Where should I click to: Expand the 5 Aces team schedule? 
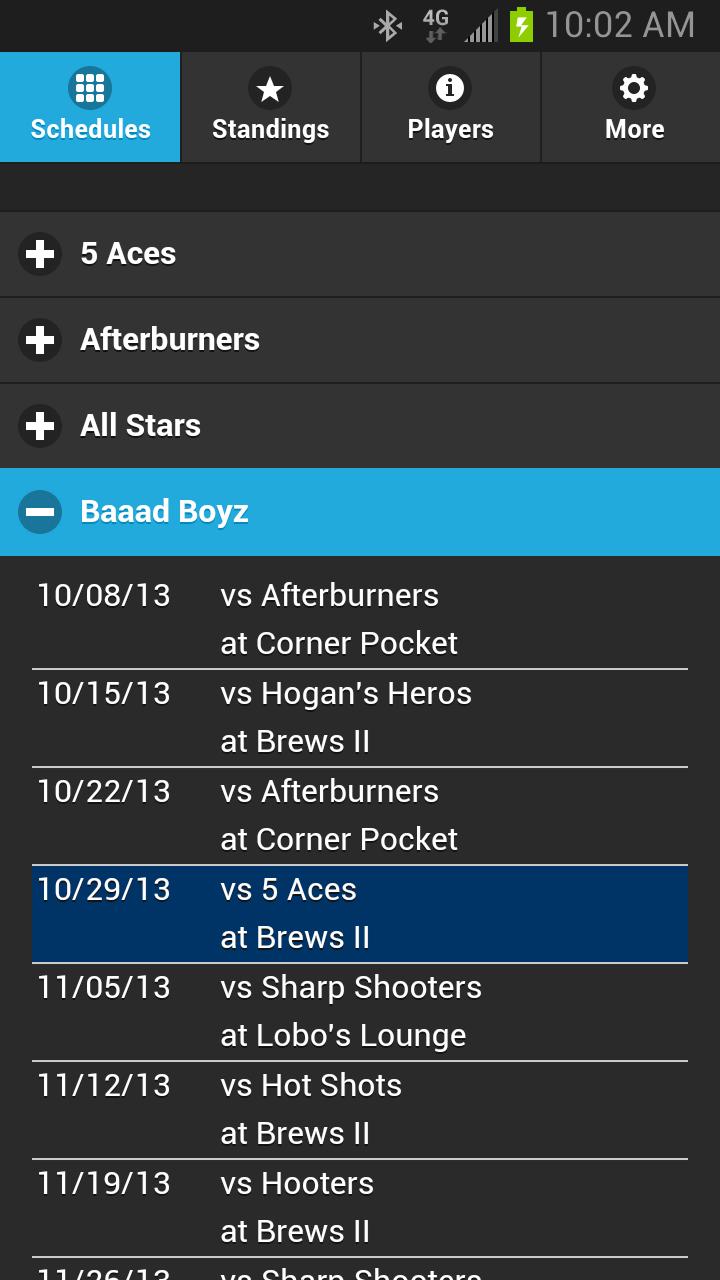point(360,254)
